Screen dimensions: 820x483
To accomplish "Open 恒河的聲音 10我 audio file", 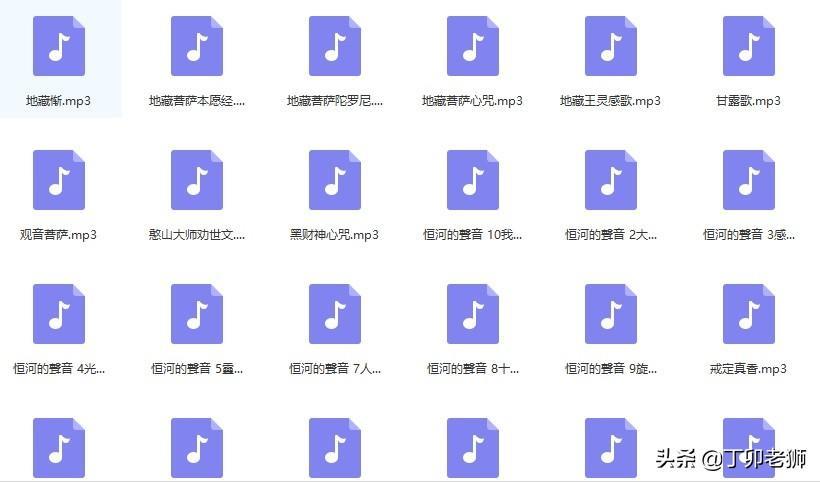I will point(473,181).
